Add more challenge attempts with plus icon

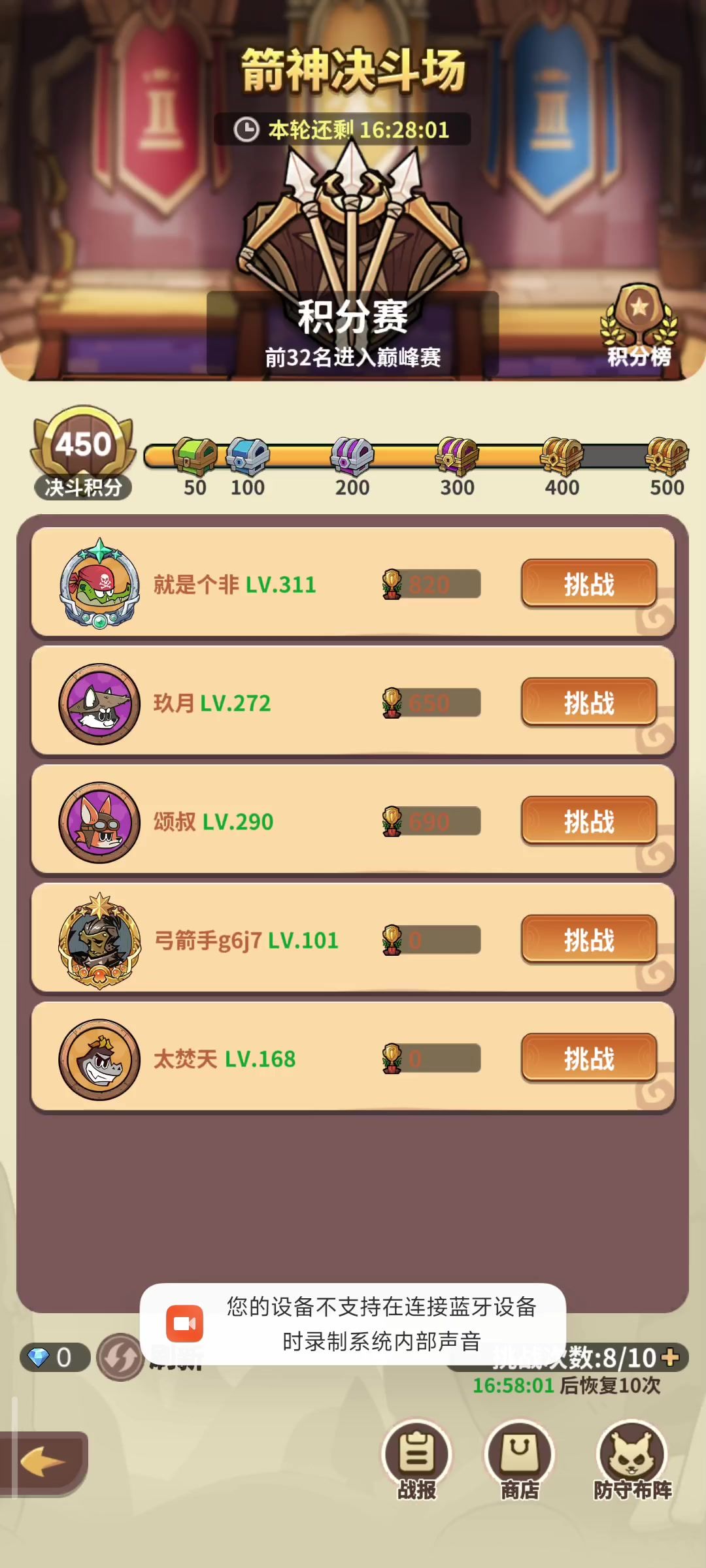click(x=670, y=1357)
